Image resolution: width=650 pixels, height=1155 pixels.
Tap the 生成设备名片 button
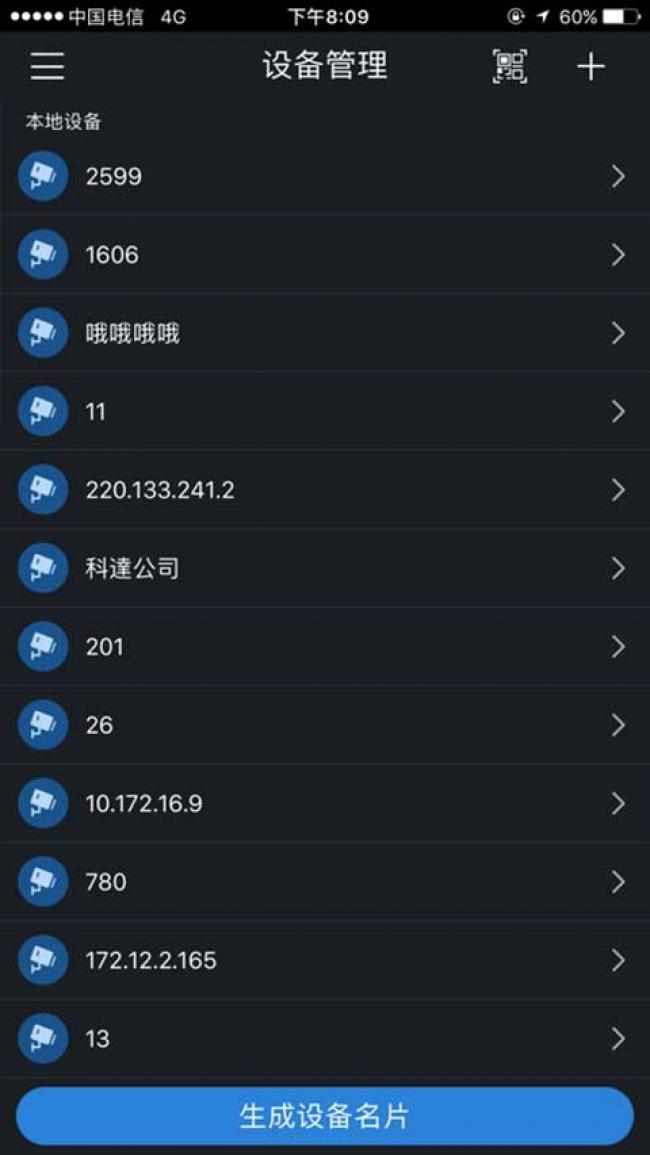coord(324,1116)
